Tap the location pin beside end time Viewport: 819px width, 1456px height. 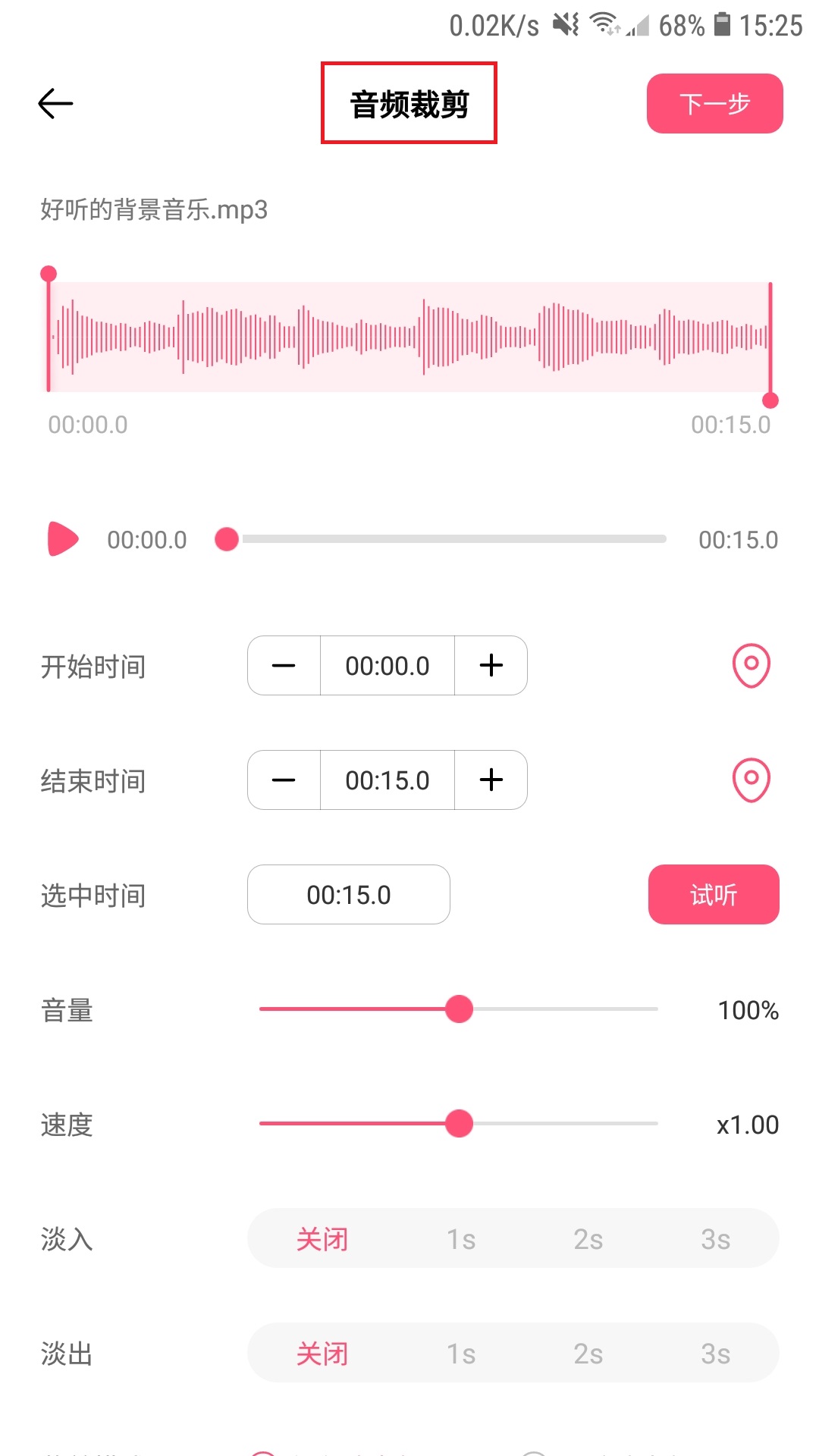pos(750,780)
